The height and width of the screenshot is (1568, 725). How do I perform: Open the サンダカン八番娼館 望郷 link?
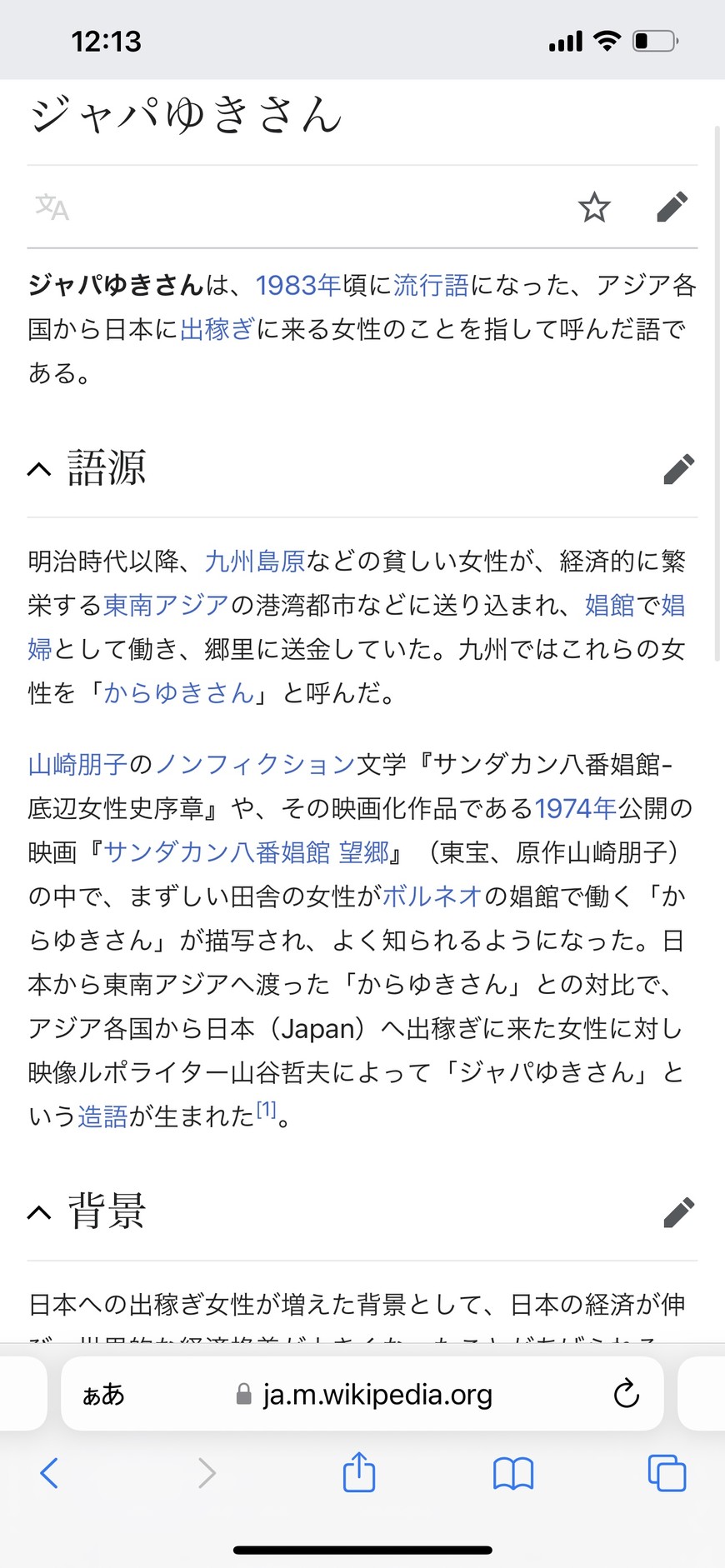[247, 851]
